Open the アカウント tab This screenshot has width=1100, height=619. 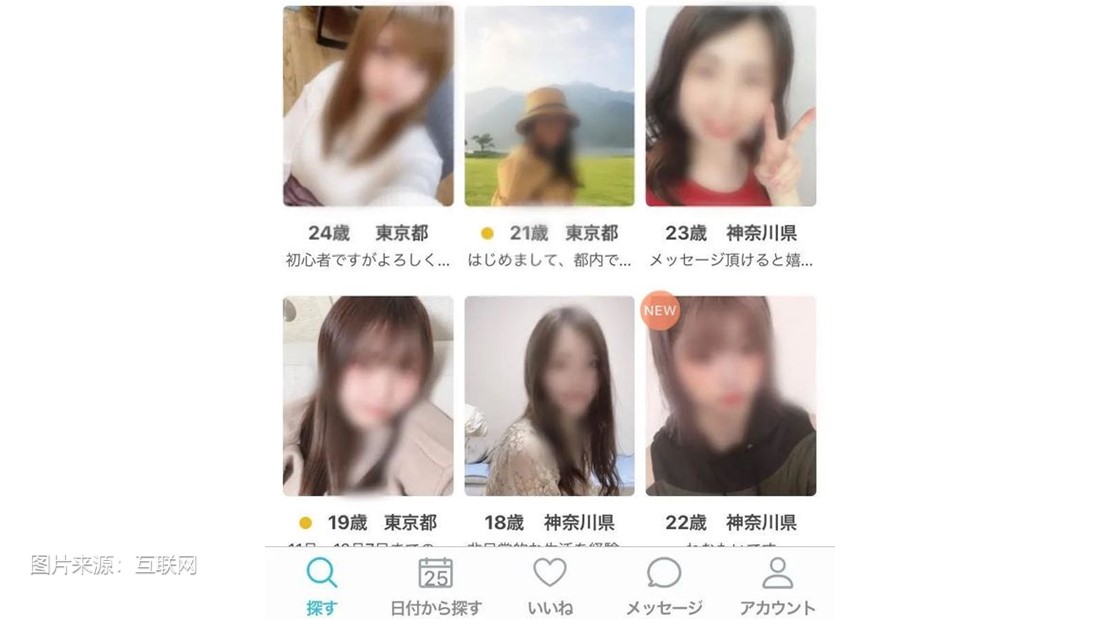(x=777, y=586)
